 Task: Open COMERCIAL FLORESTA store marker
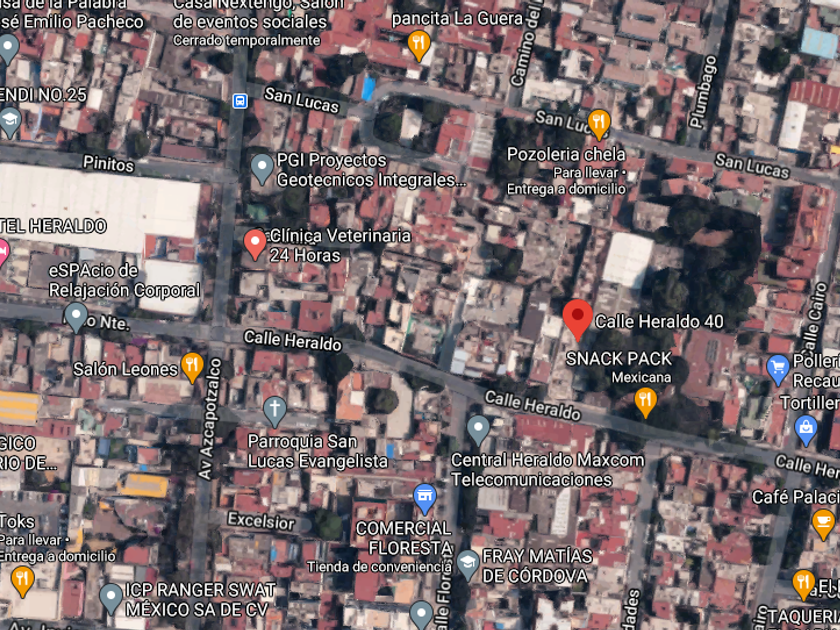point(425,499)
